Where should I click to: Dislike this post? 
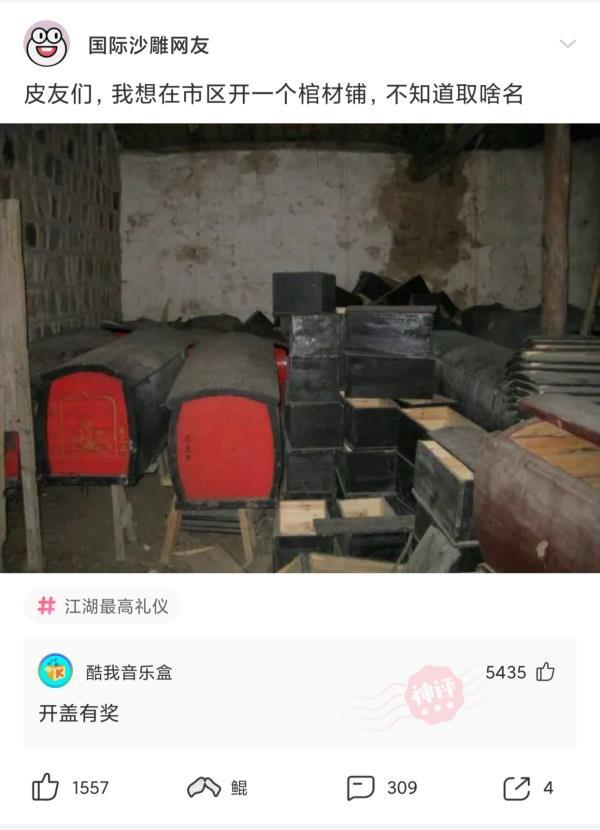tap(204, 787)
